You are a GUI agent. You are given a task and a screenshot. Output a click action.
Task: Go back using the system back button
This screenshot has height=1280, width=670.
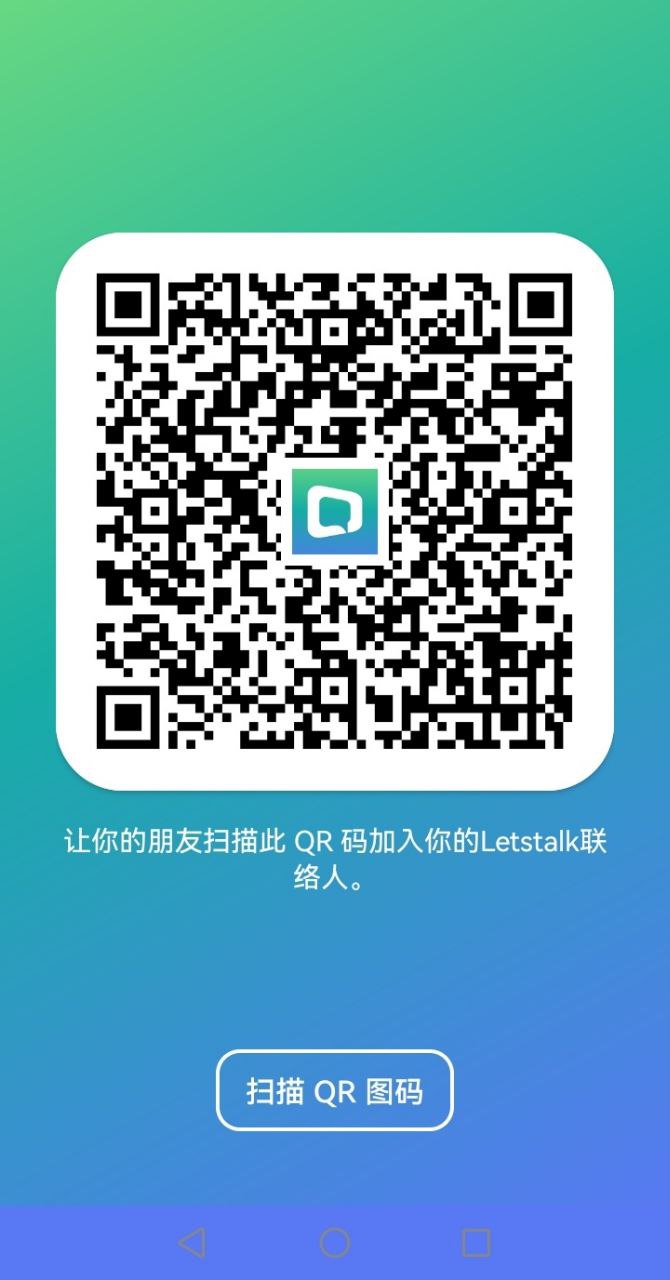pos(192,1243)
